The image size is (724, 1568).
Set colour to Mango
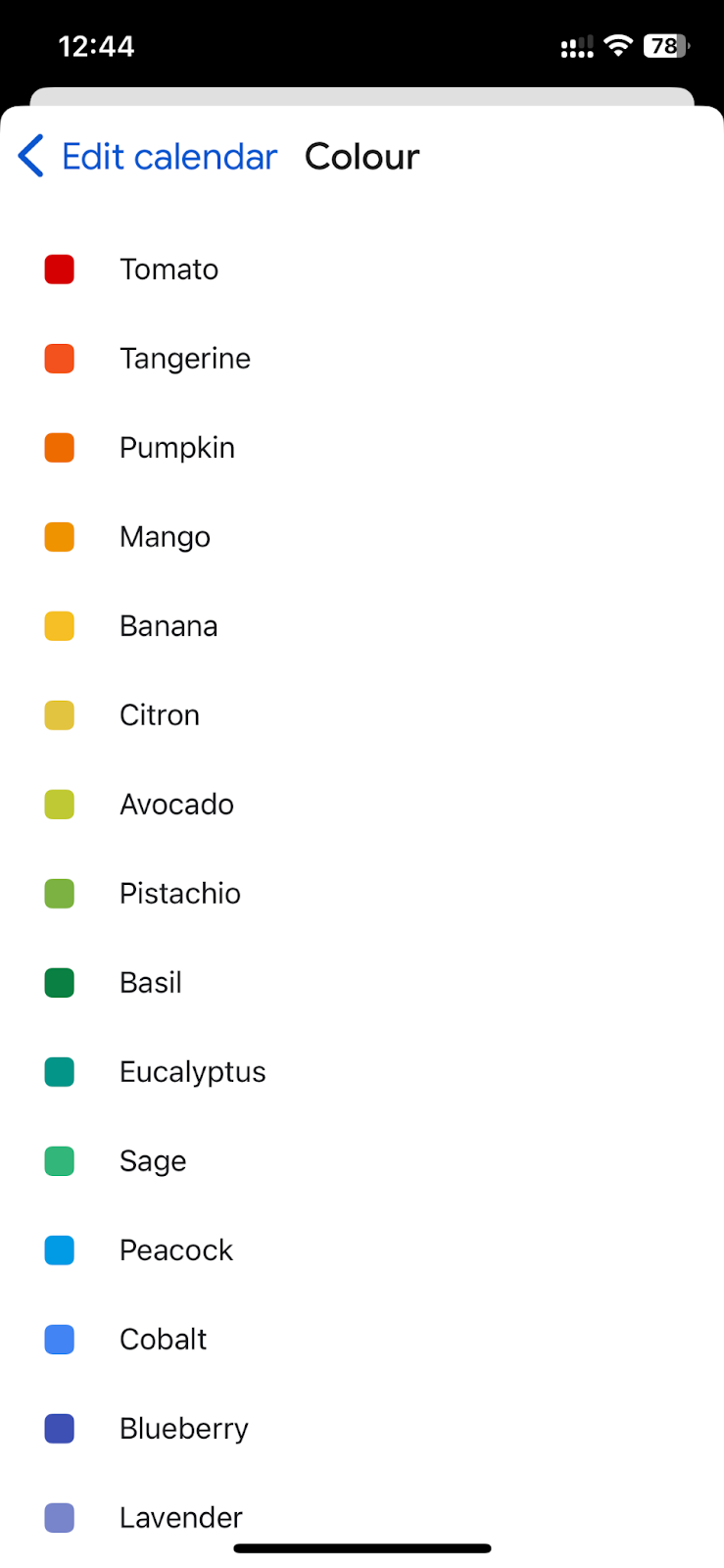[362, 537]
